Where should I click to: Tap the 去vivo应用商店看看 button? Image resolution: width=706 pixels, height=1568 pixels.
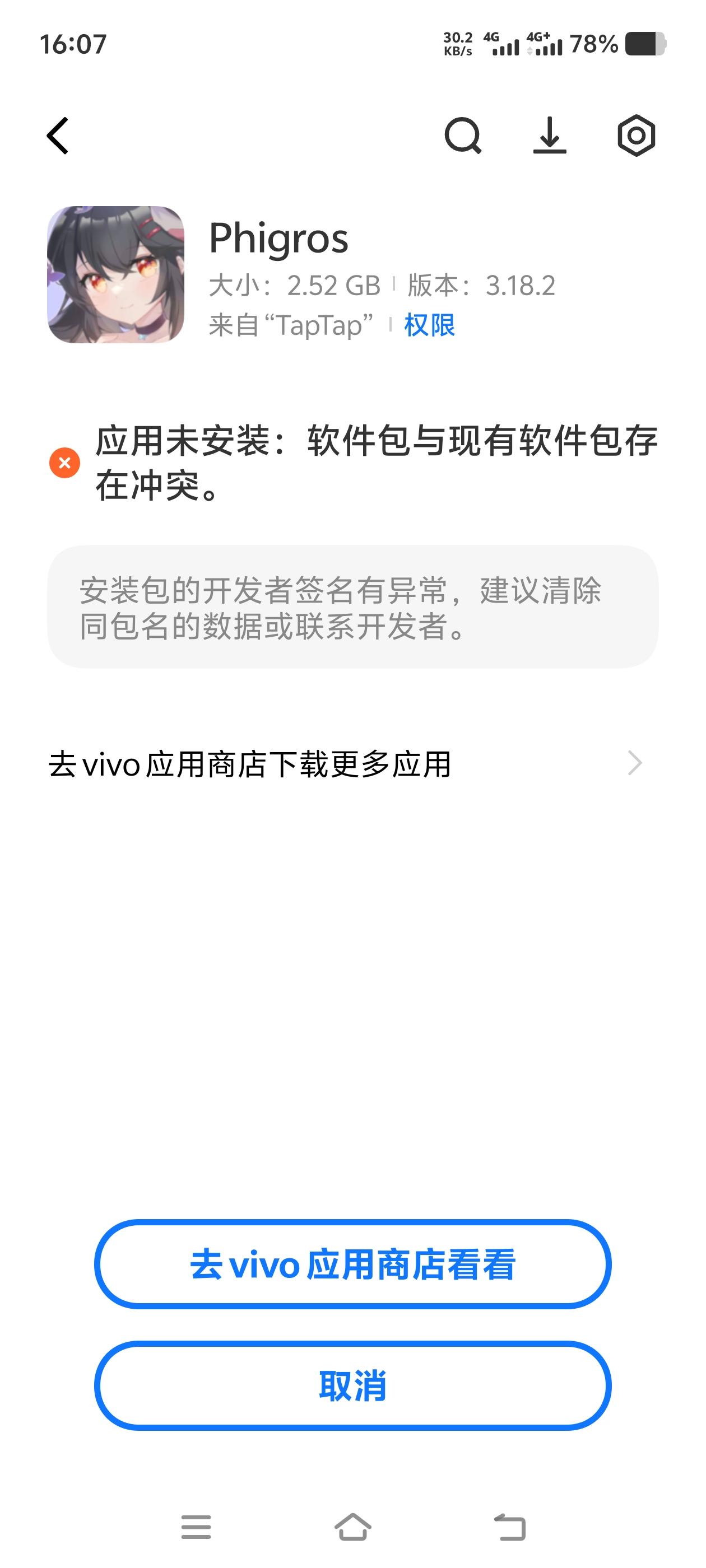352,1264
